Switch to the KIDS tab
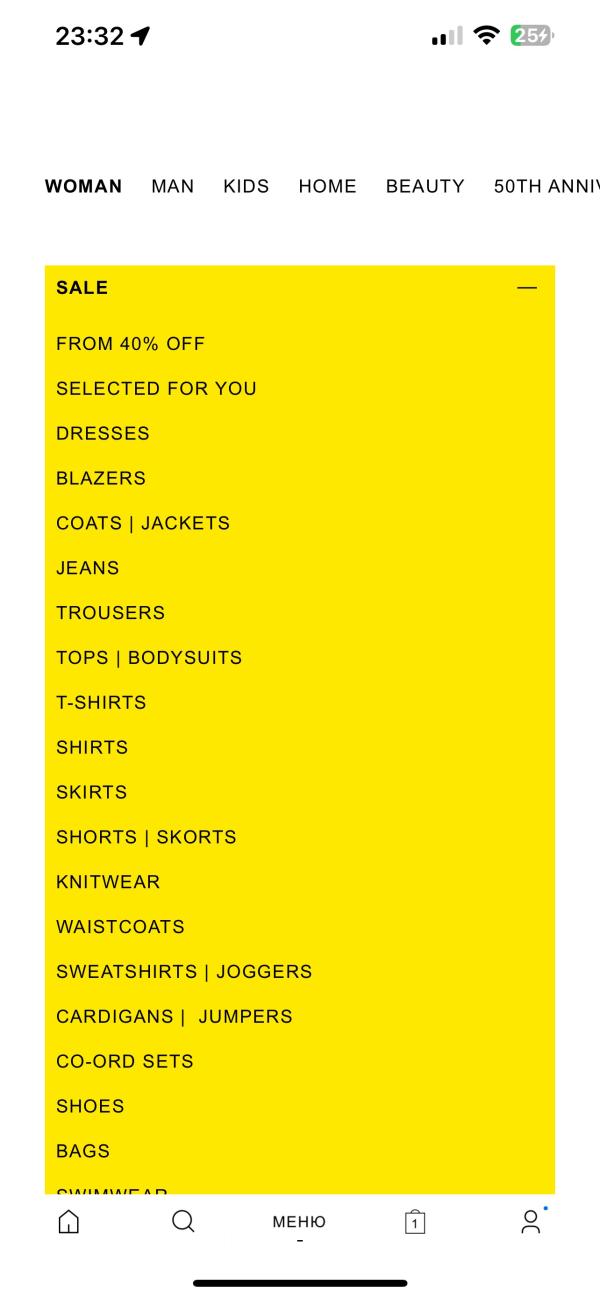The image size is (600, 1297). point(246,186)
